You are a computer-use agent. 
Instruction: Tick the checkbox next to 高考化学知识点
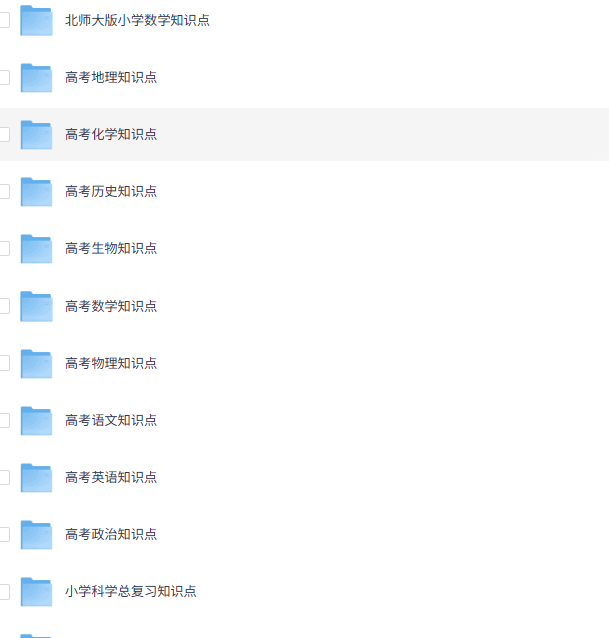(4, 134)
